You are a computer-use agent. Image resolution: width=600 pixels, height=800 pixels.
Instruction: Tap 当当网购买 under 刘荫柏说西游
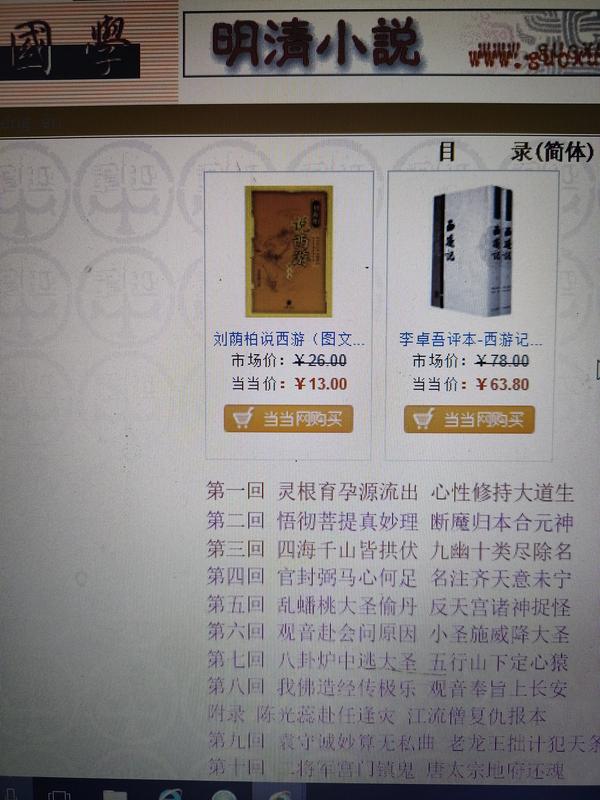[x=289, y=419]
